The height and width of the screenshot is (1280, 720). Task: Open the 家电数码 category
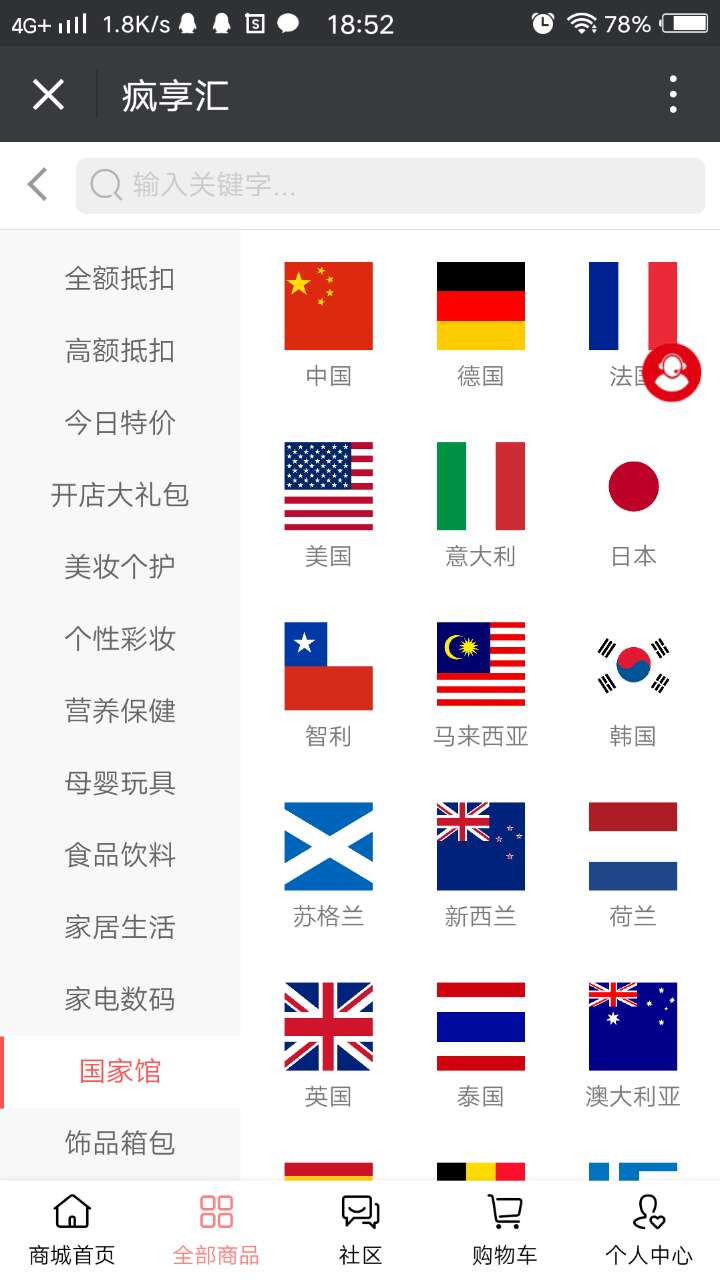click(120, 999)
